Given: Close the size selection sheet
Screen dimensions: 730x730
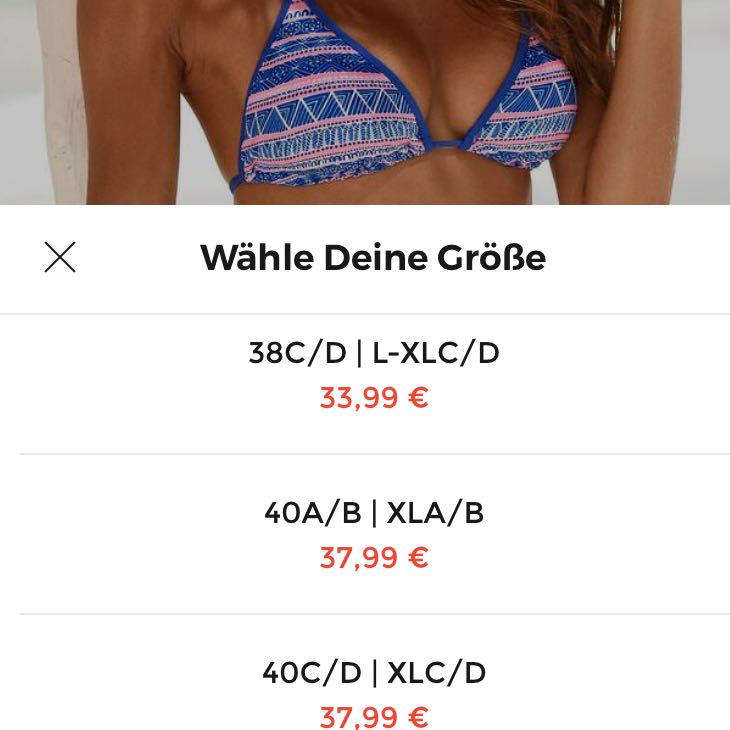Looking at the screenshot, I should pyautogui.click(x=60, y=258).
